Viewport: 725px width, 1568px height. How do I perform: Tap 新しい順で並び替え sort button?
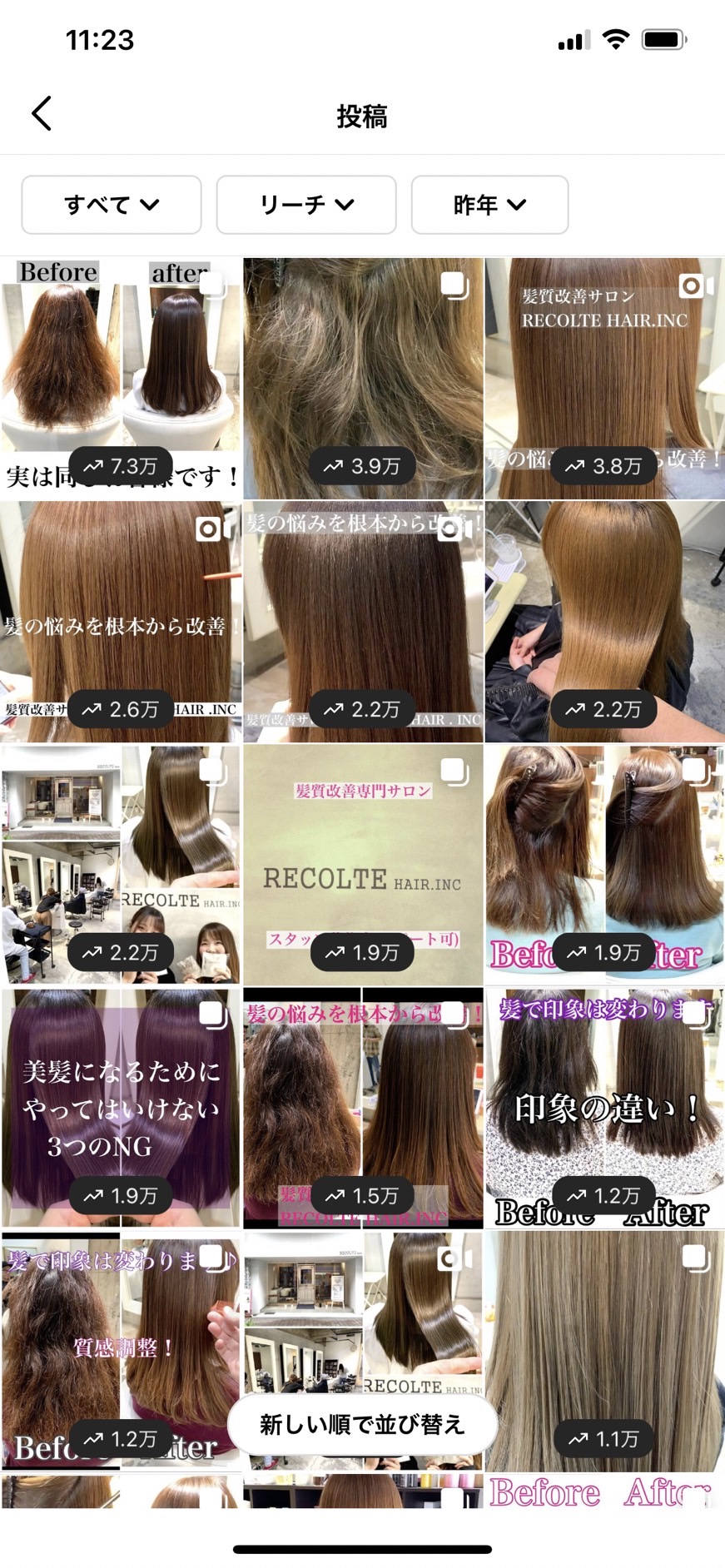click(x=363, y=1424)
